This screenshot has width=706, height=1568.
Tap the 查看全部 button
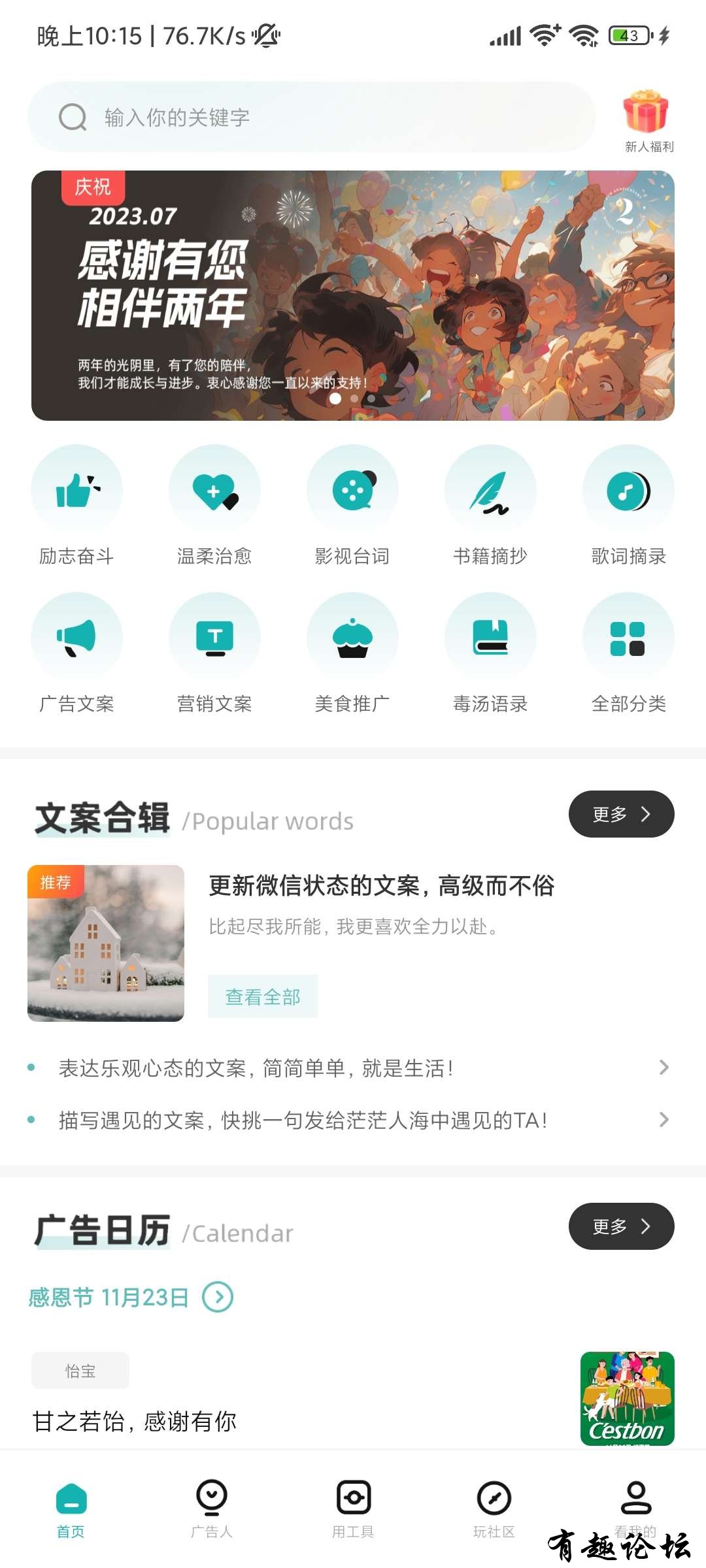click(x=263, y=996)
